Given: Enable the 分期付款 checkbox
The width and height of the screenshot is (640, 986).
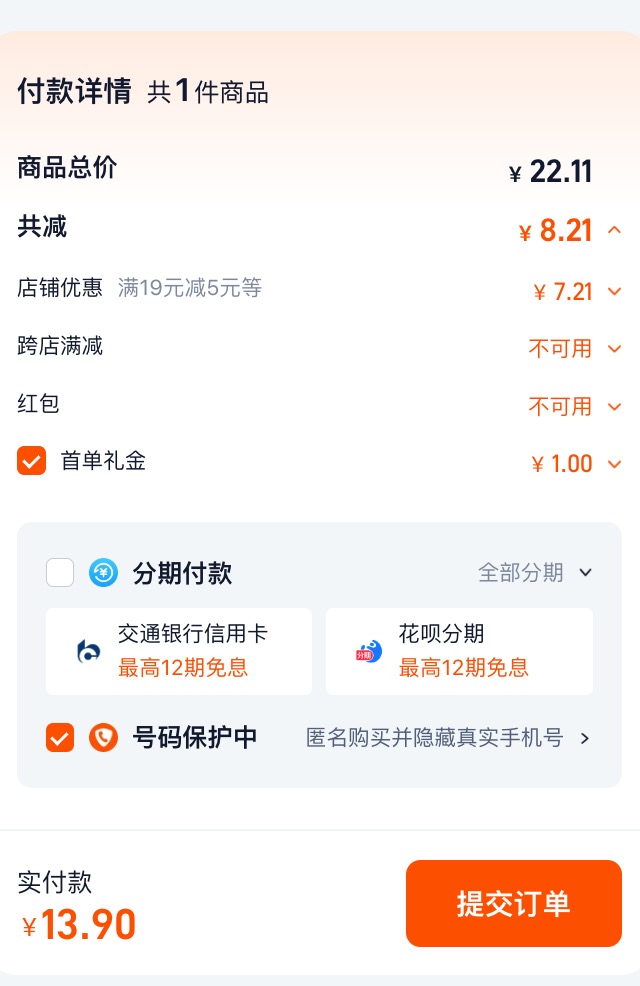Looking at the screenshot, I should pos(60,573).
